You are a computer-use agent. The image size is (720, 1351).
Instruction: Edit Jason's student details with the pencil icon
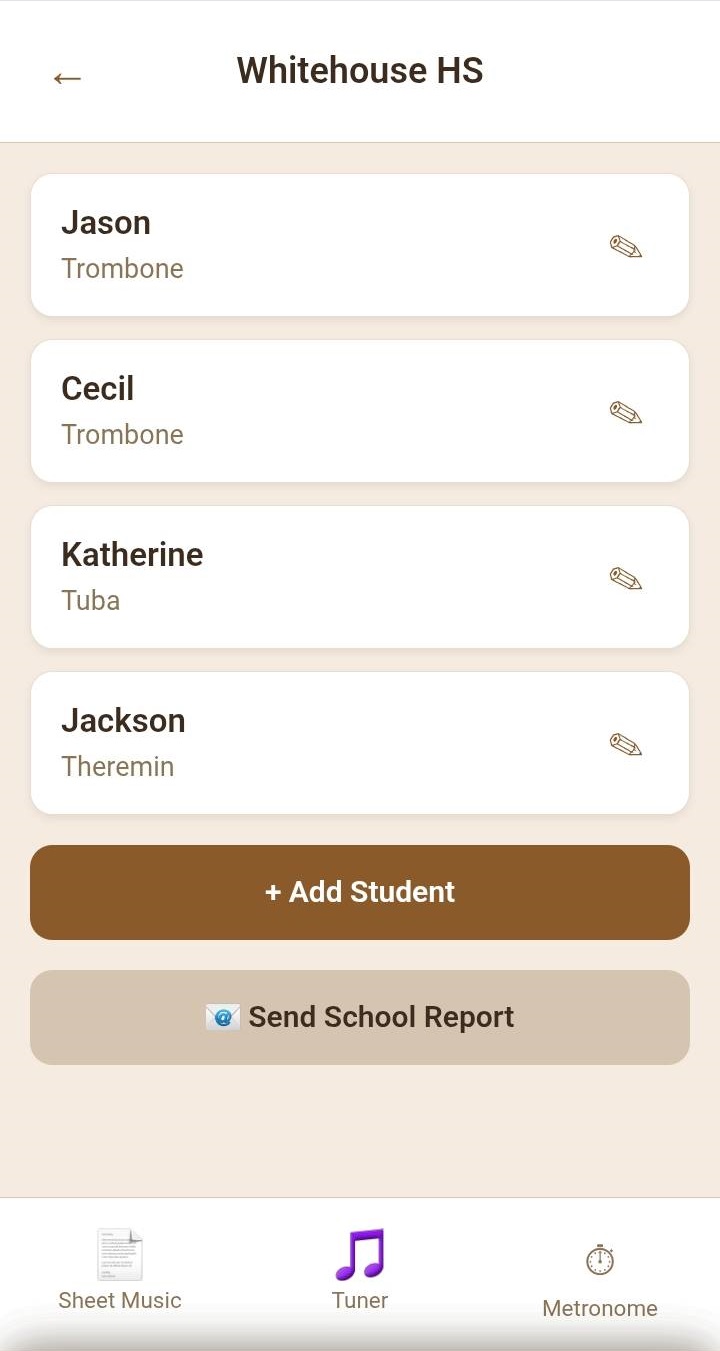625,246
